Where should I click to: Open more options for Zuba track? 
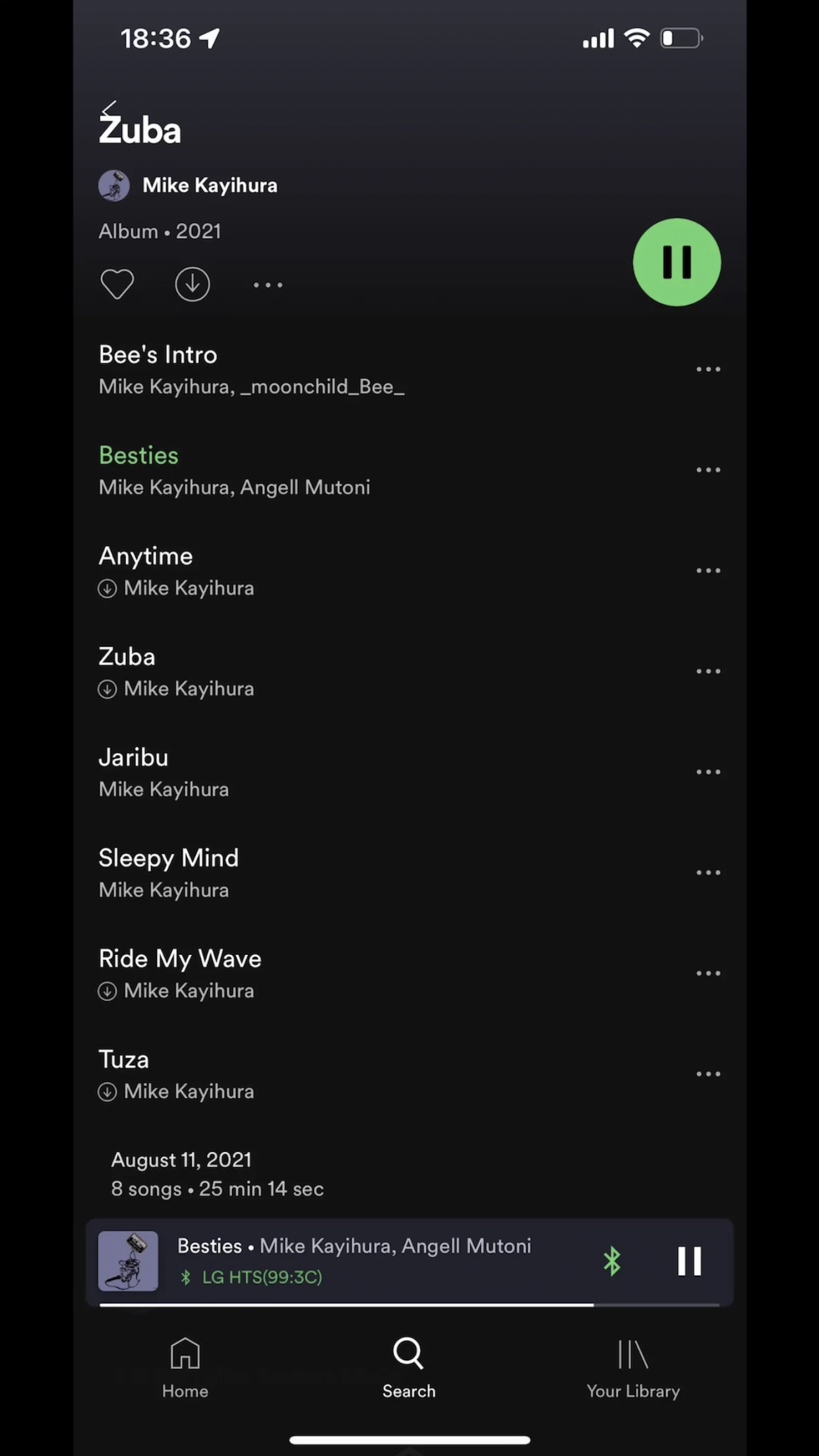[708, 671]
